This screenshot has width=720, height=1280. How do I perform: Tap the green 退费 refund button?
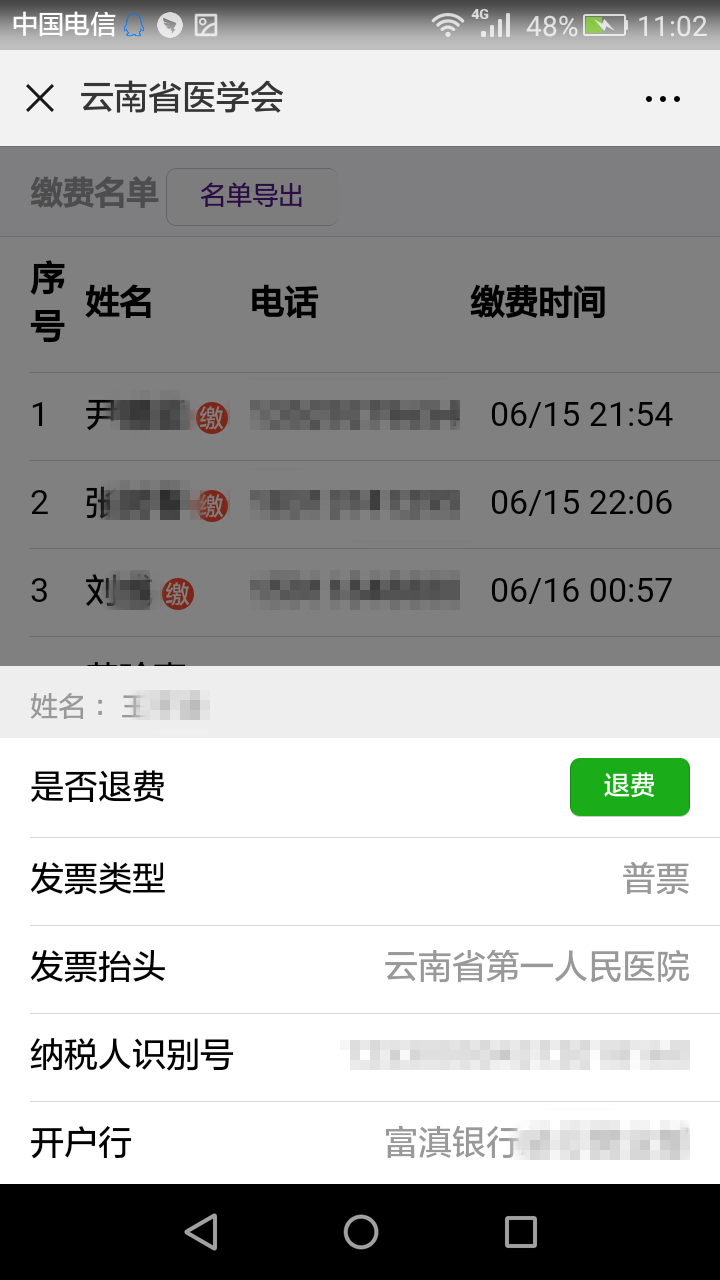630,787
